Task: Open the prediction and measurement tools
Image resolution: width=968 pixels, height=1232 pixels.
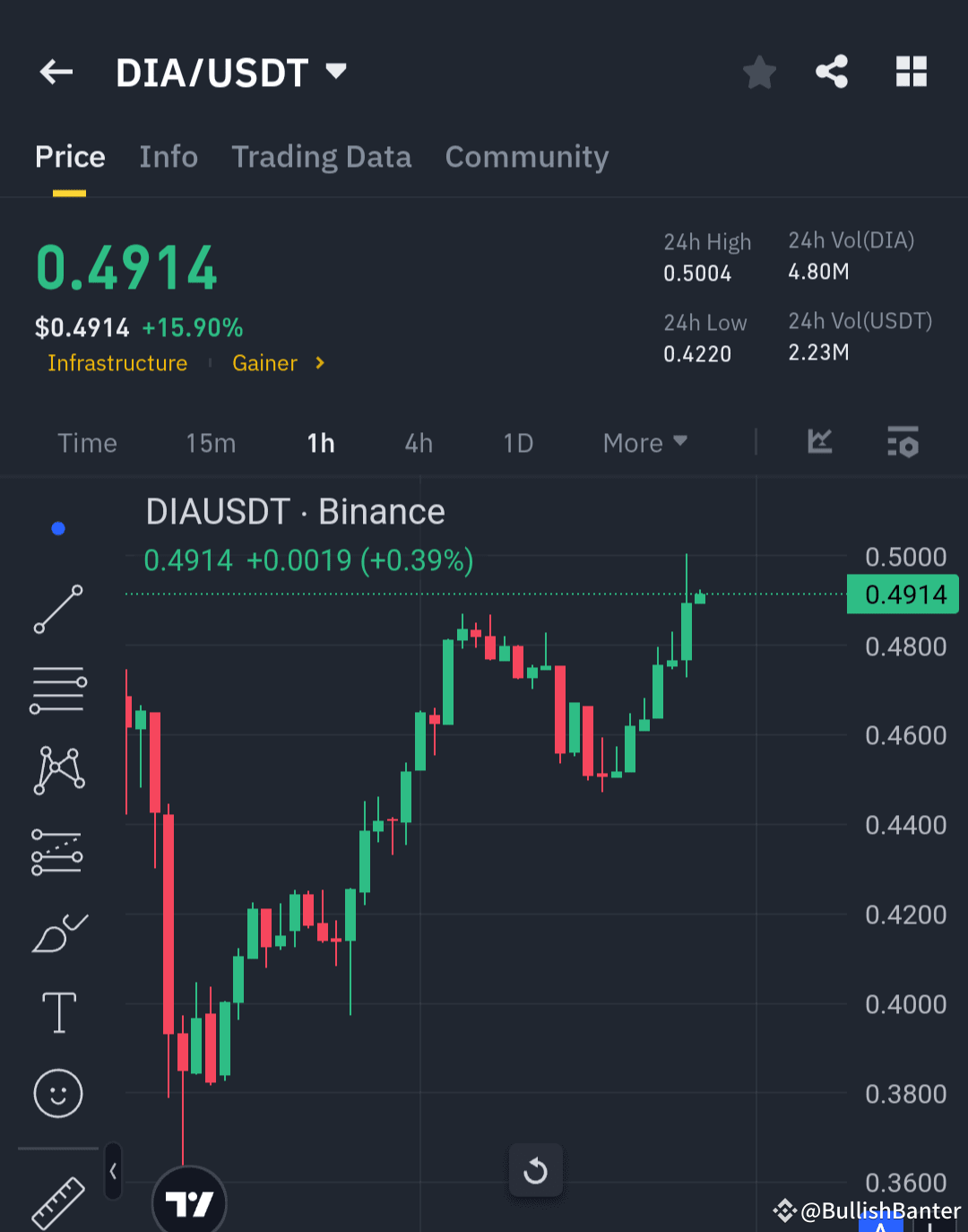Action: coord(57,850)
